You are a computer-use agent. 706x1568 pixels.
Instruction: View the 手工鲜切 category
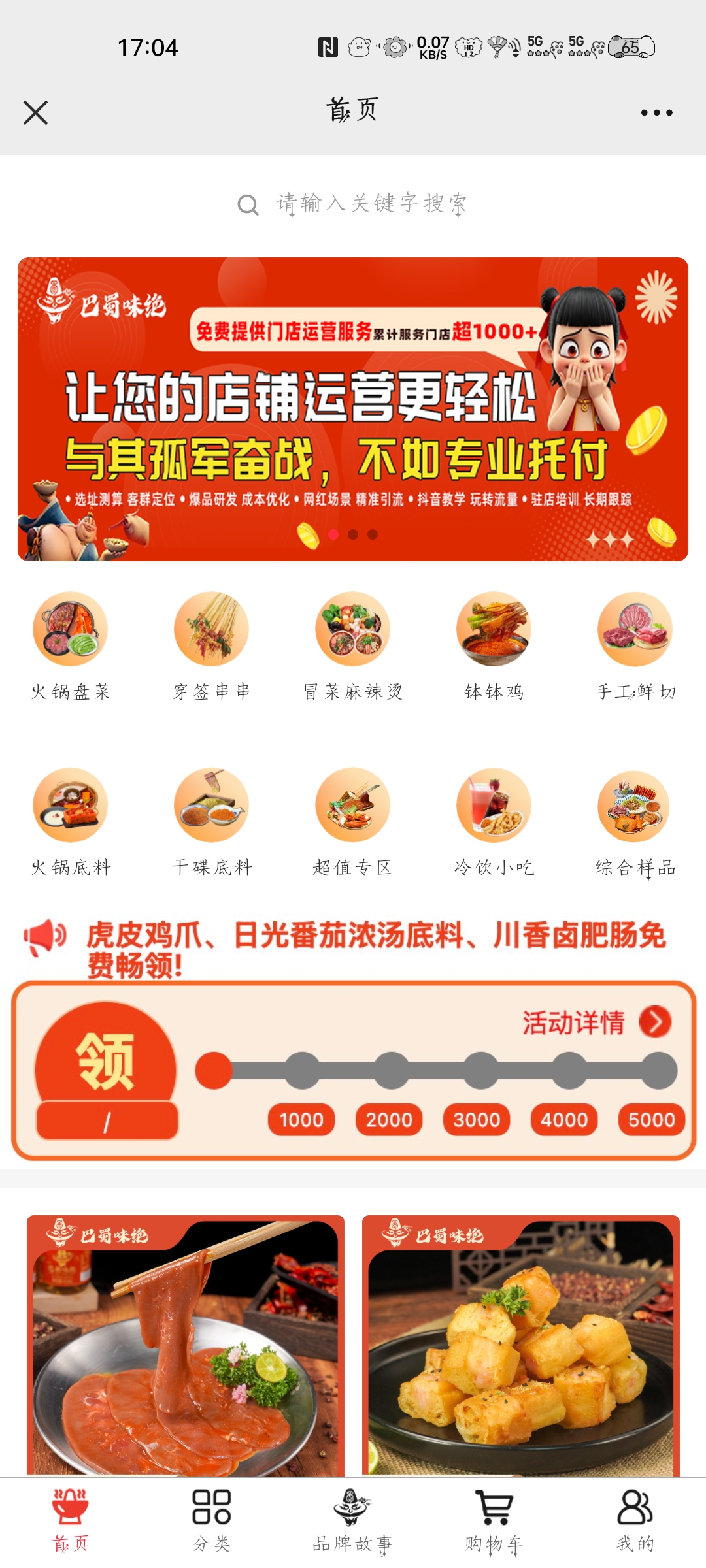click(635, 644)
